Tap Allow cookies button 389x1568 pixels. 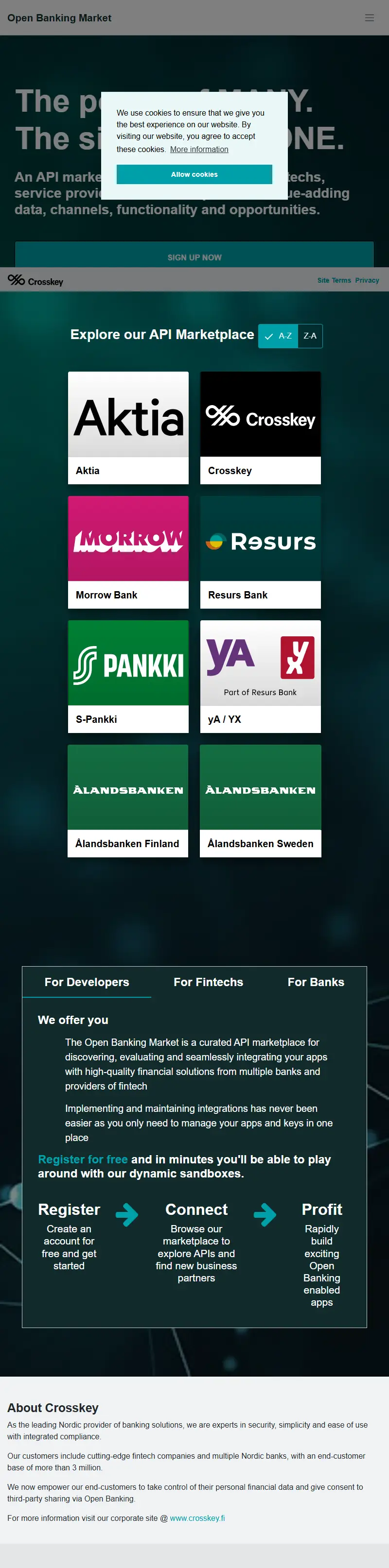coord(194,174)
